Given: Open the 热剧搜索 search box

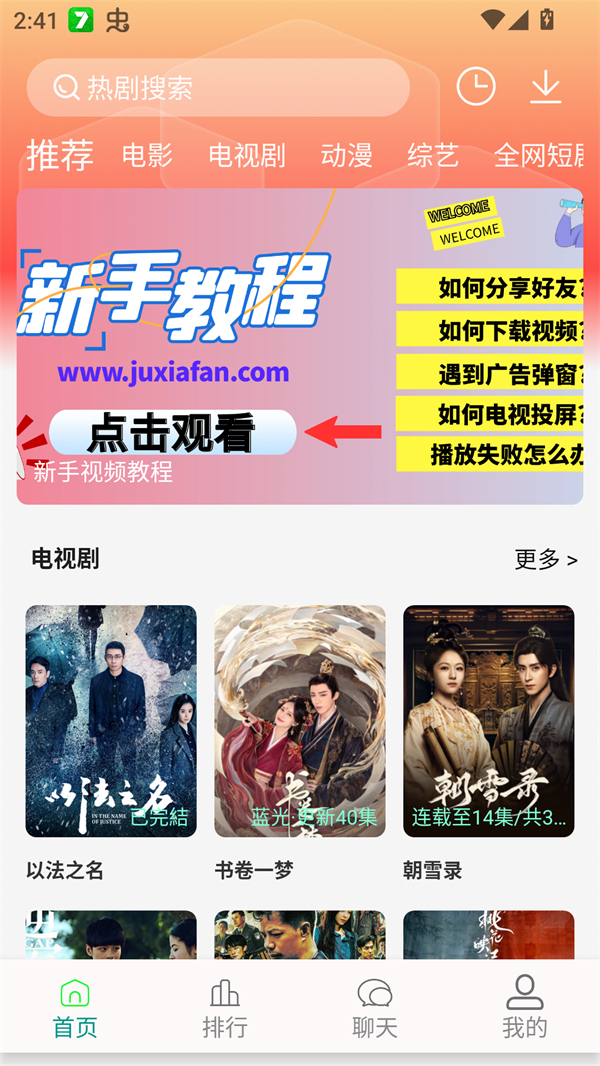Looking at the screenshot, I should coord(218,88).
